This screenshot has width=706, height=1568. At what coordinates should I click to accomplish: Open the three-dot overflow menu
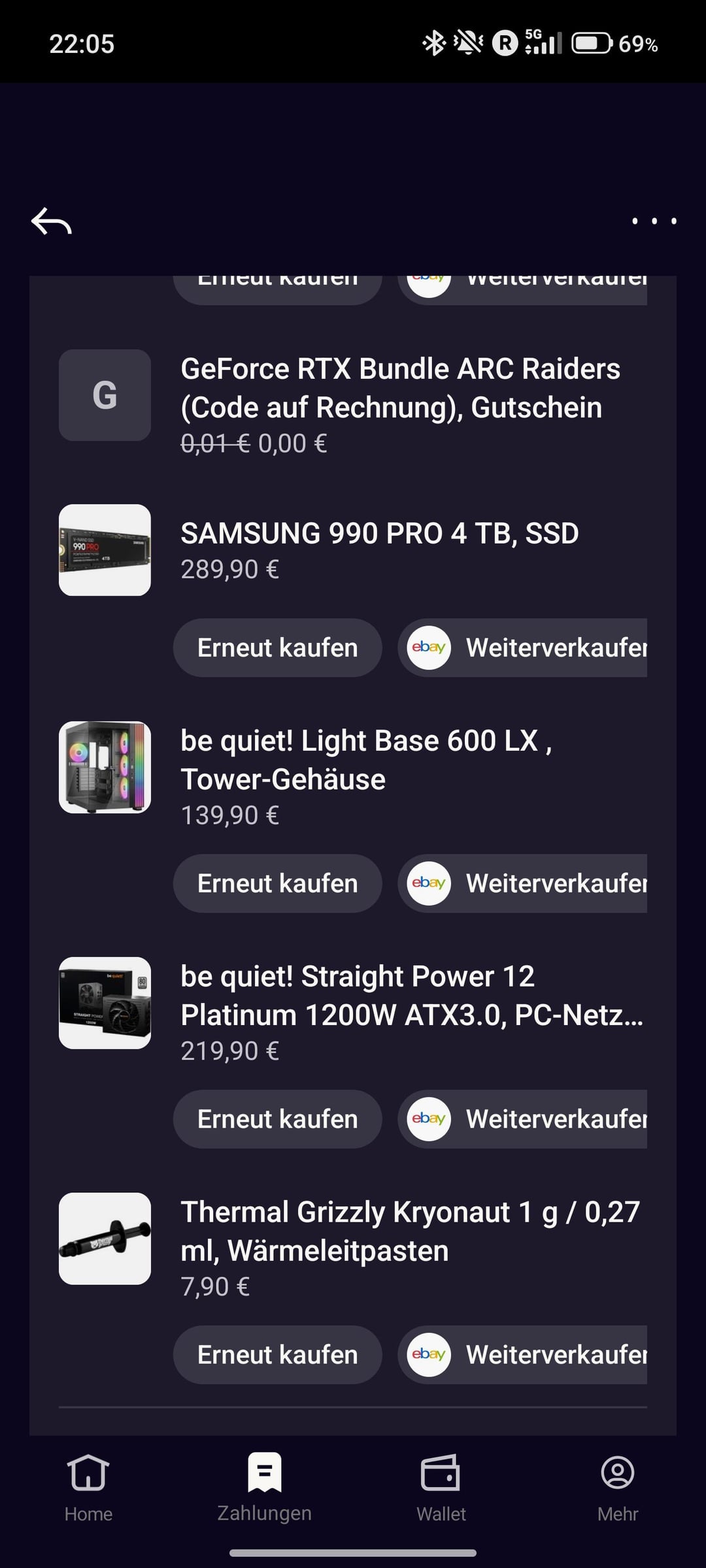[654, 221]
